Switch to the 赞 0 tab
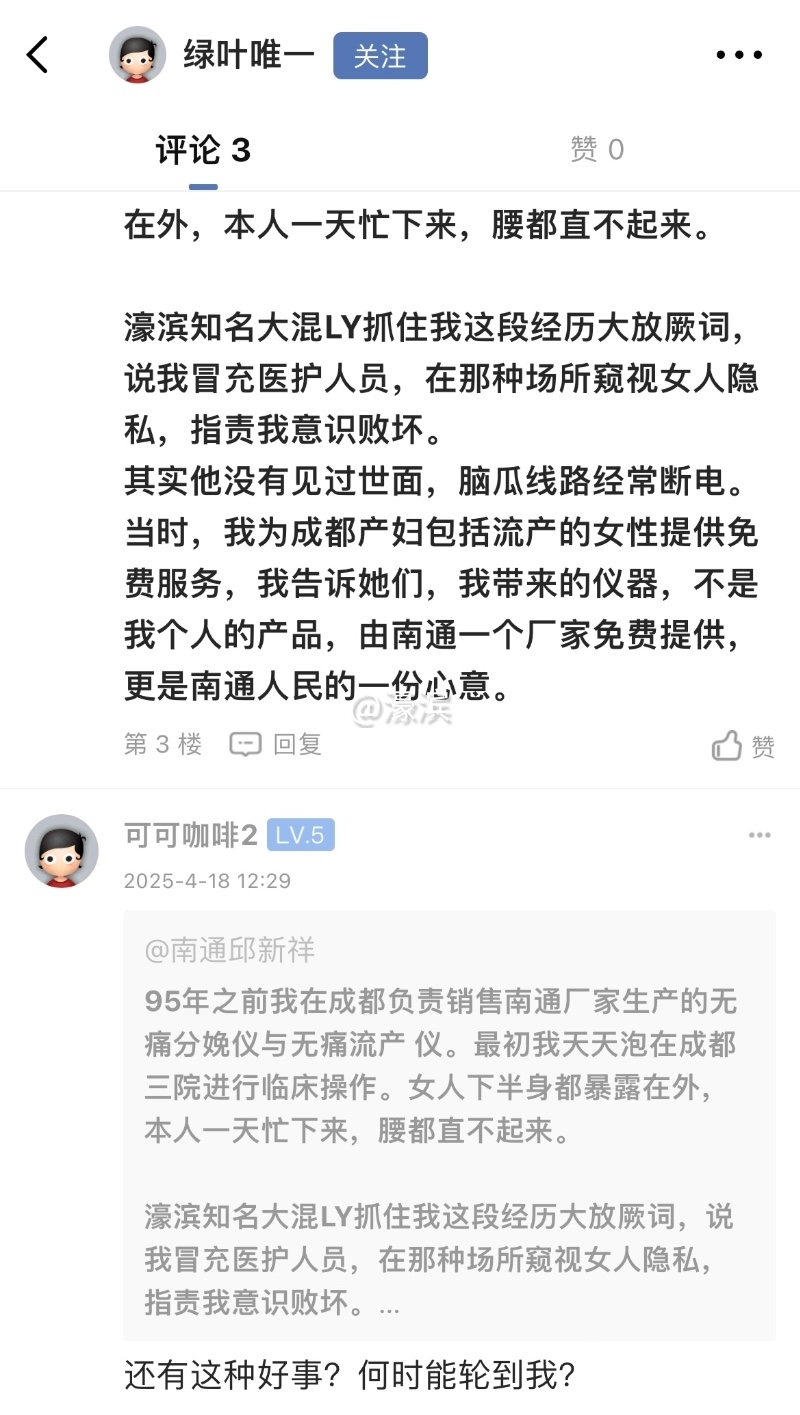 [x=597, y=150]
